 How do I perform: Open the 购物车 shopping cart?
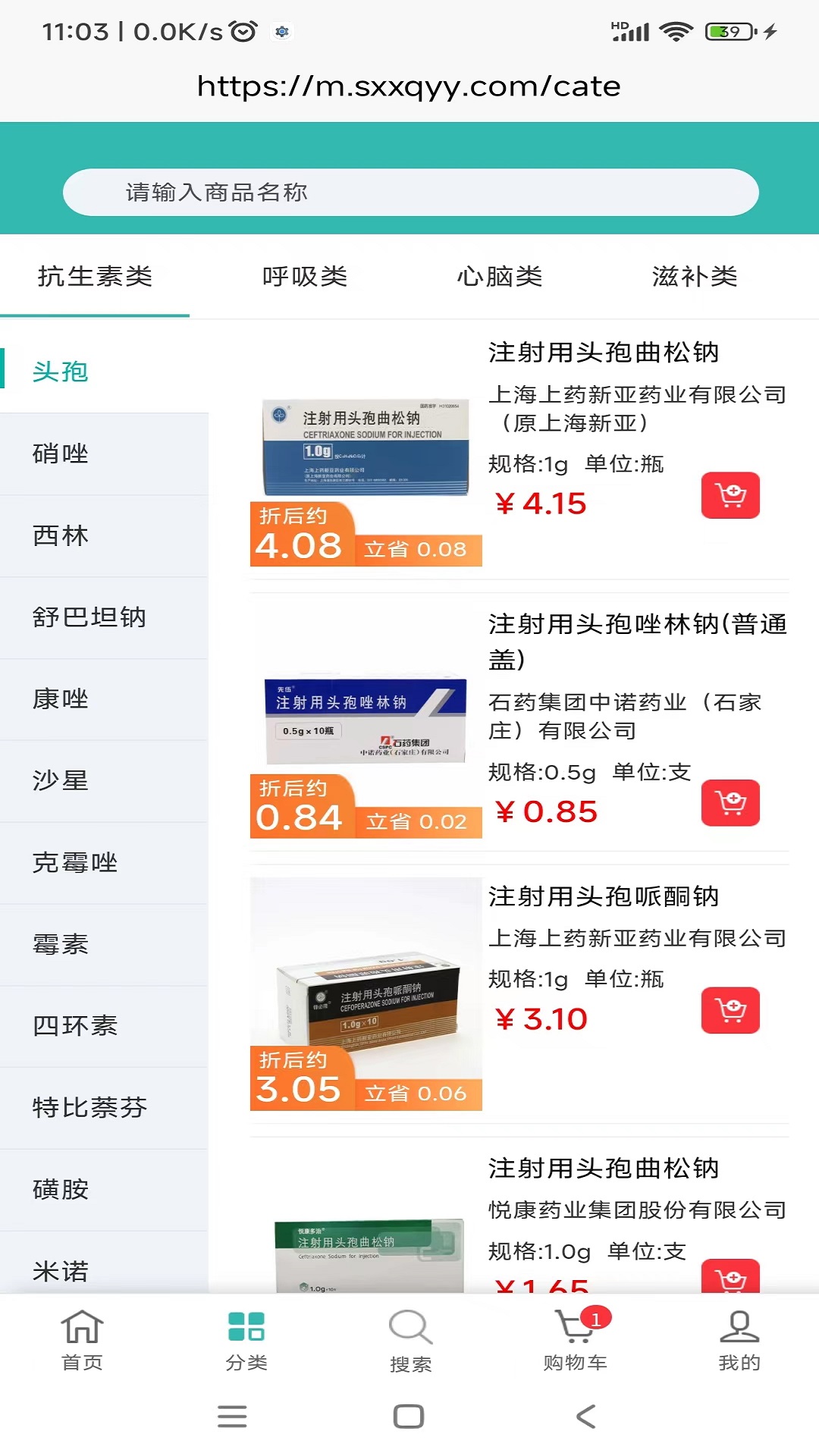(575, 1341)
